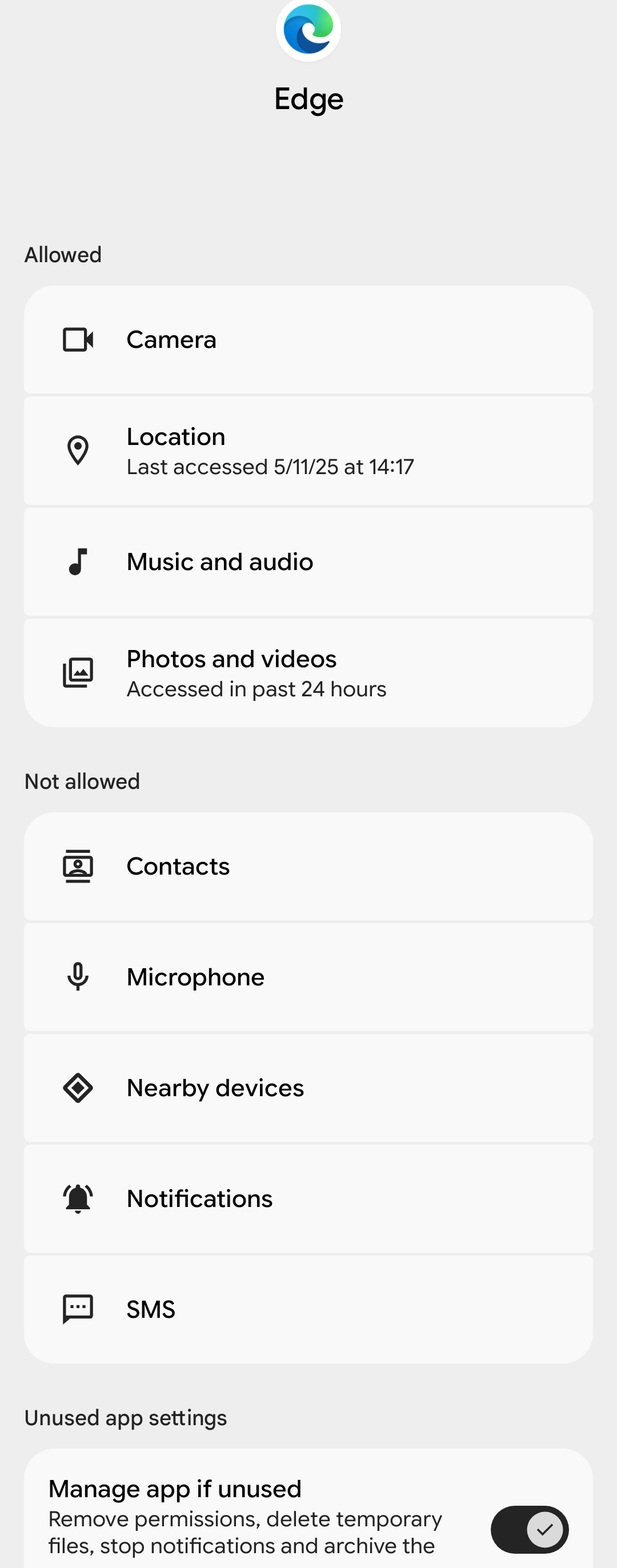Viewport: 617px width, 1568px height.
Task: Select Music and audio permission
Action: coord(308,562)
